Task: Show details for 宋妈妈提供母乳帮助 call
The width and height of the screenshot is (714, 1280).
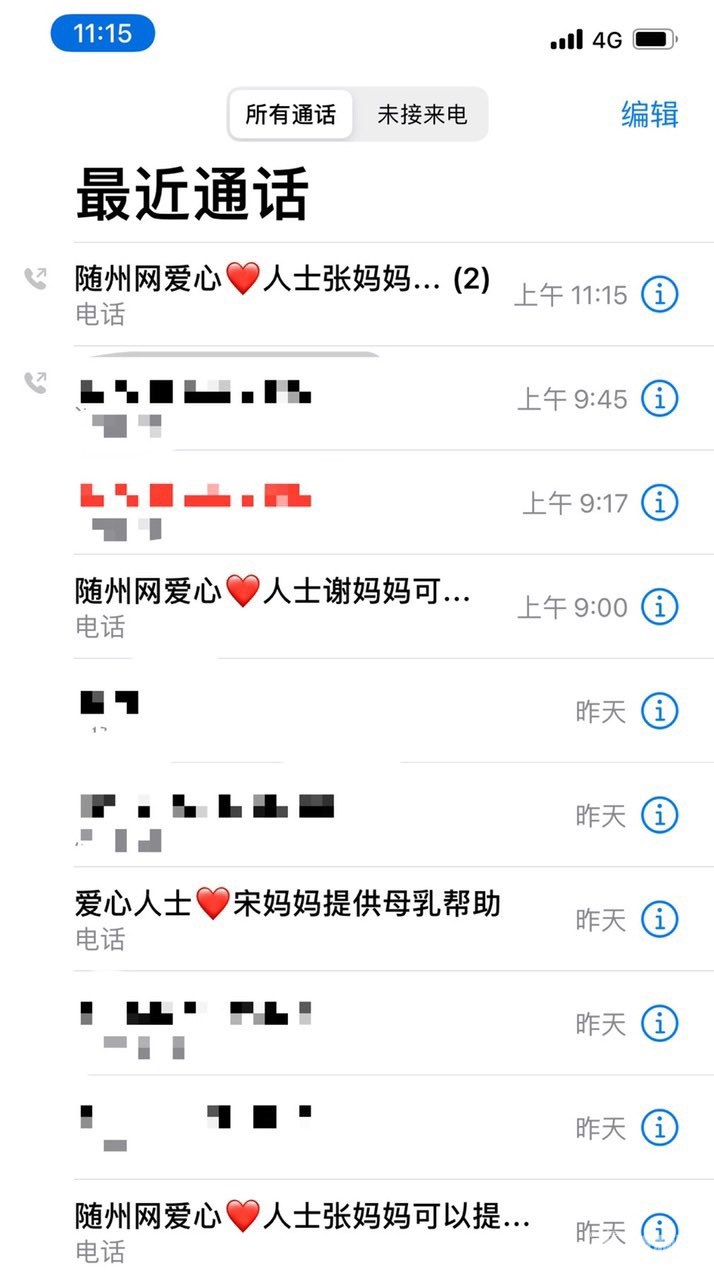Action: click(x=659, y=919)
